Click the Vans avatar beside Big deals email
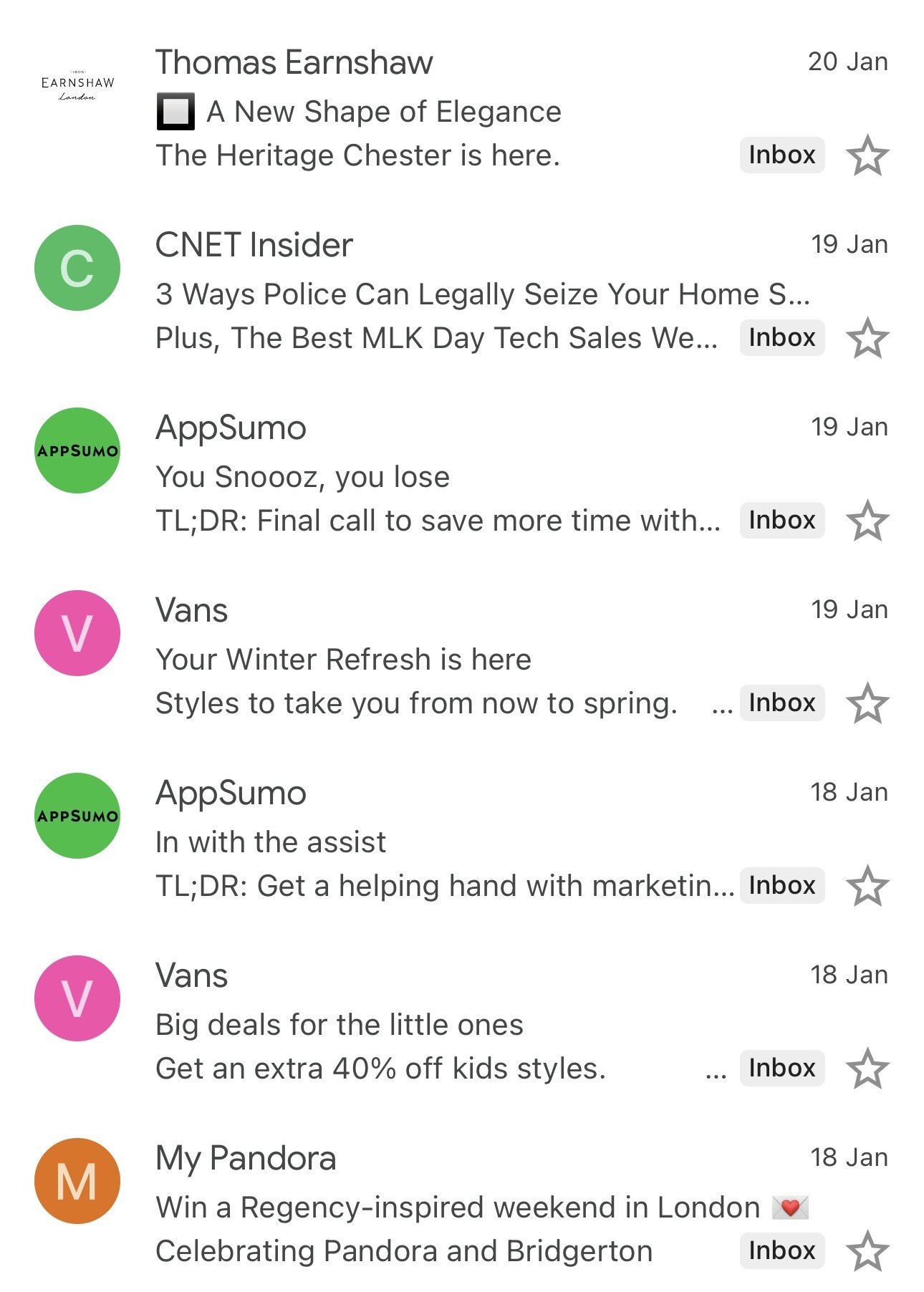The height and width of the screenshot is (1292, 924). [x=77, y=999]
